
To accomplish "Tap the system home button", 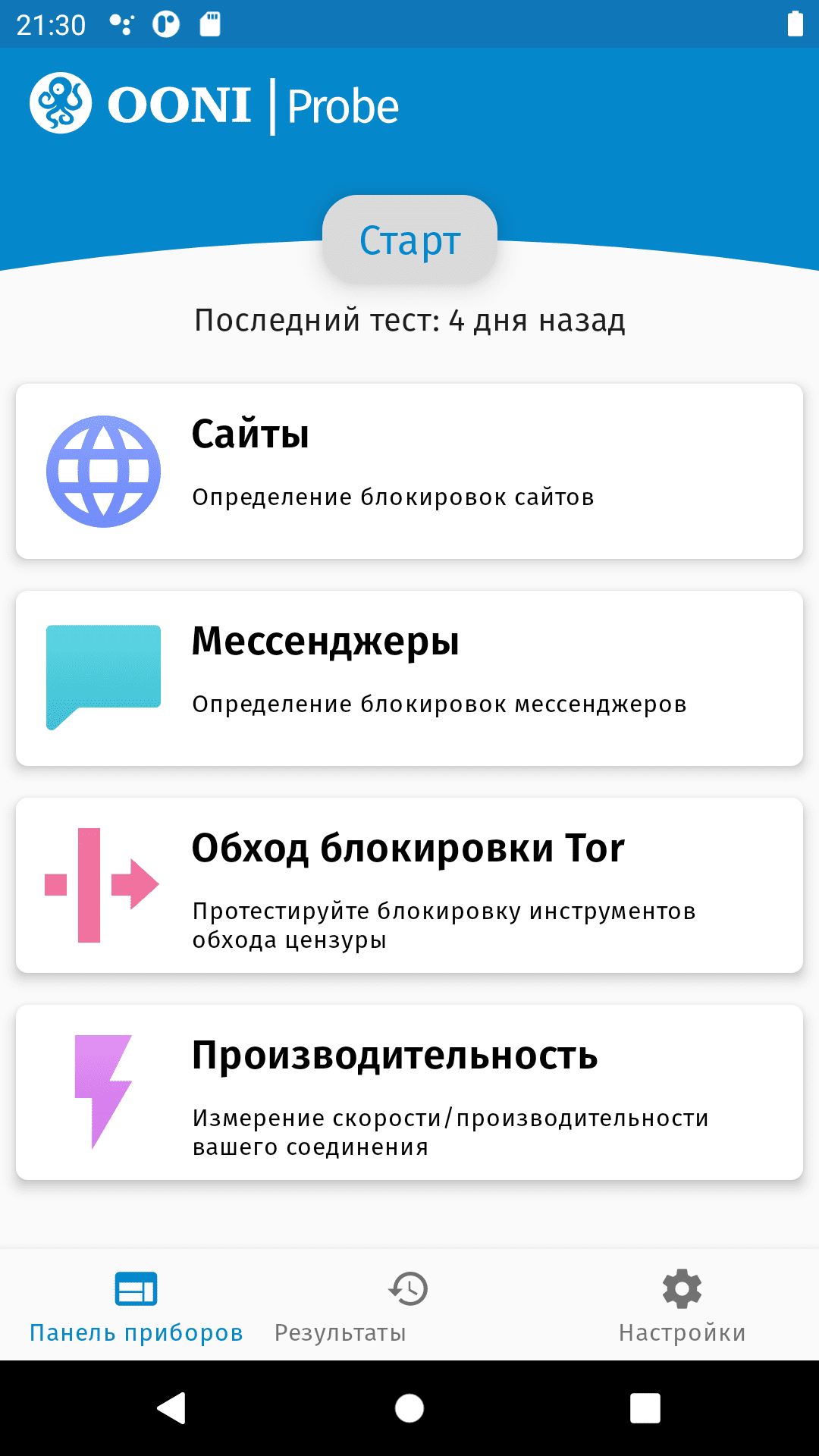I will 409,1408.
